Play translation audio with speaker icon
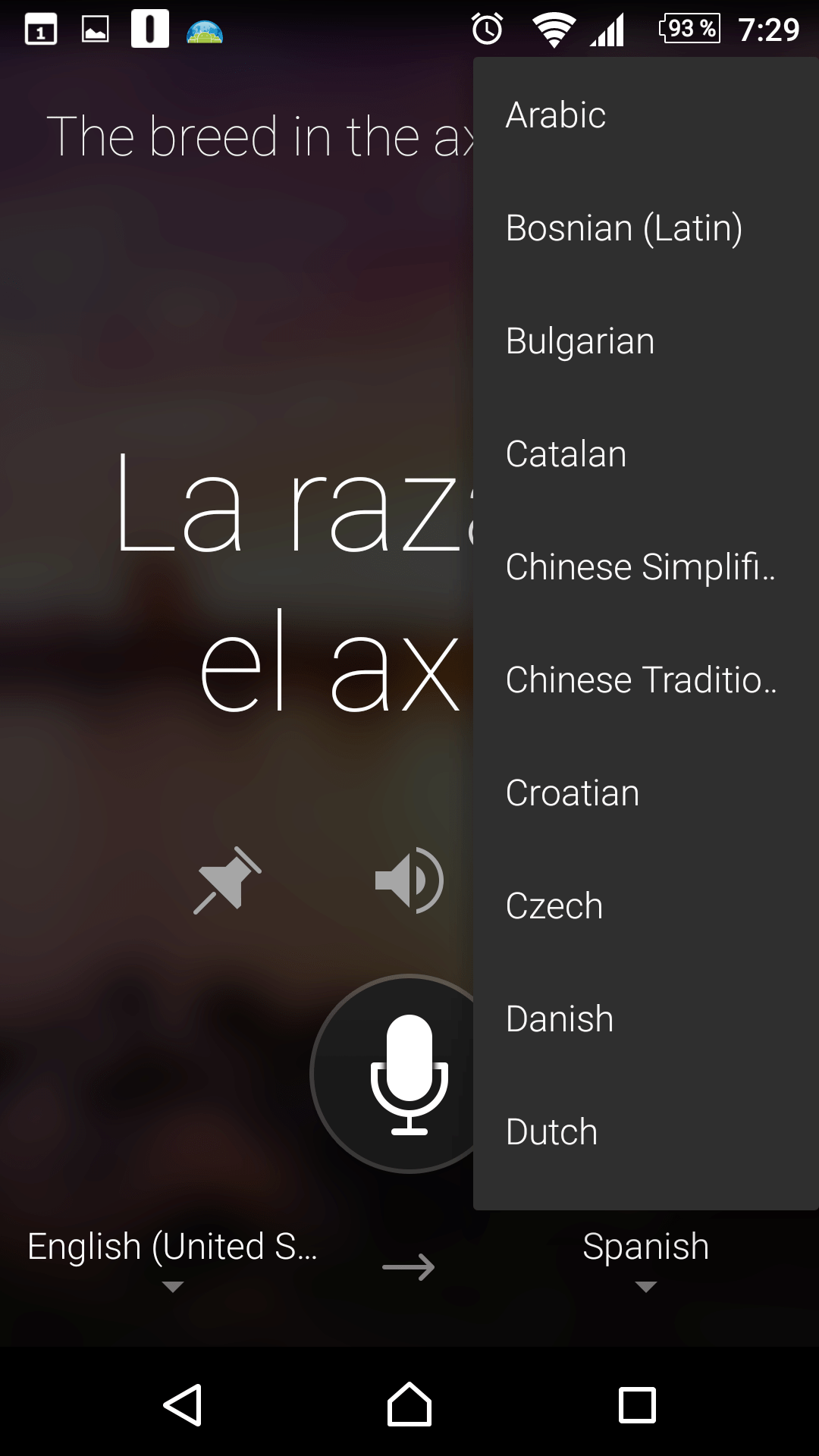Viewport: 819px width, 1456px height. click(409, 880)
